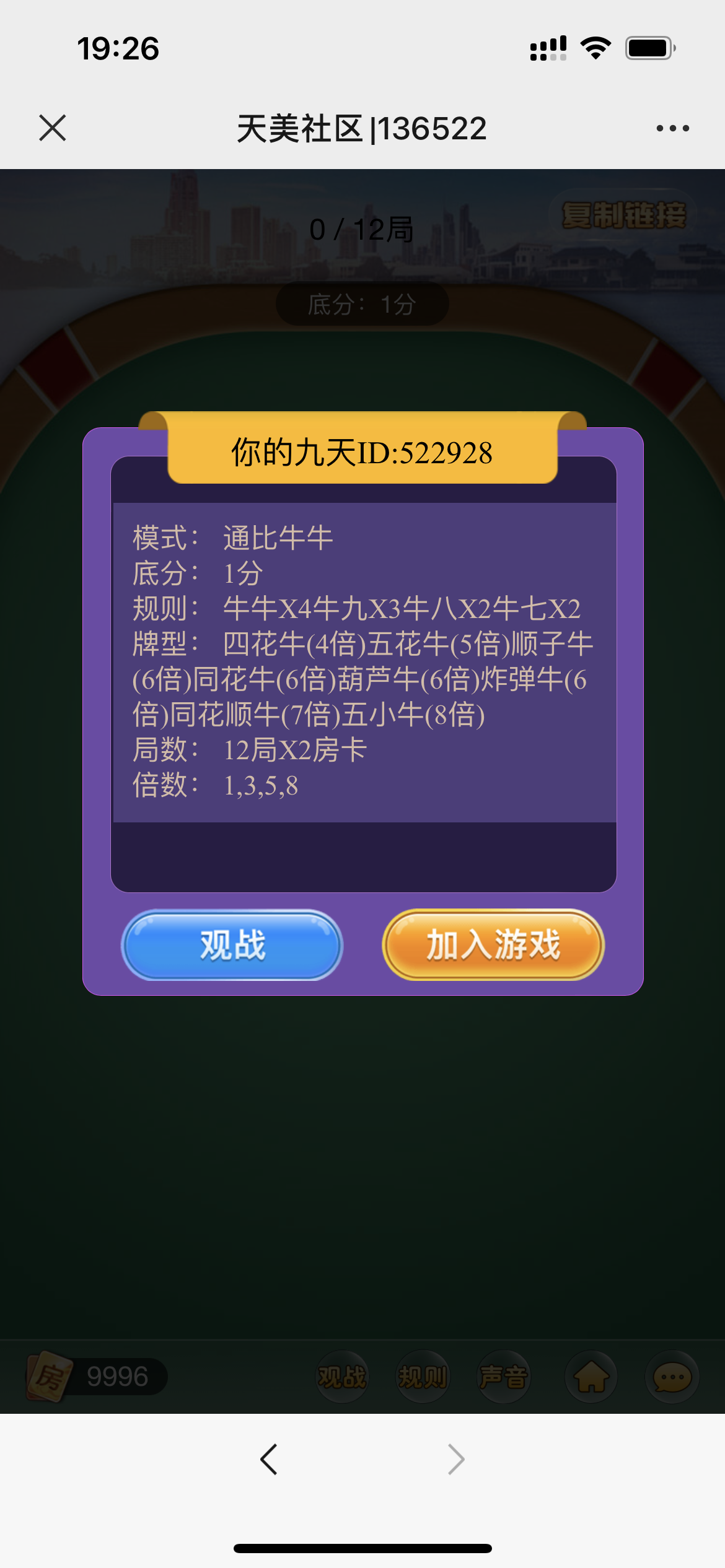Close the 天美社区 web page

coord(53,128)
